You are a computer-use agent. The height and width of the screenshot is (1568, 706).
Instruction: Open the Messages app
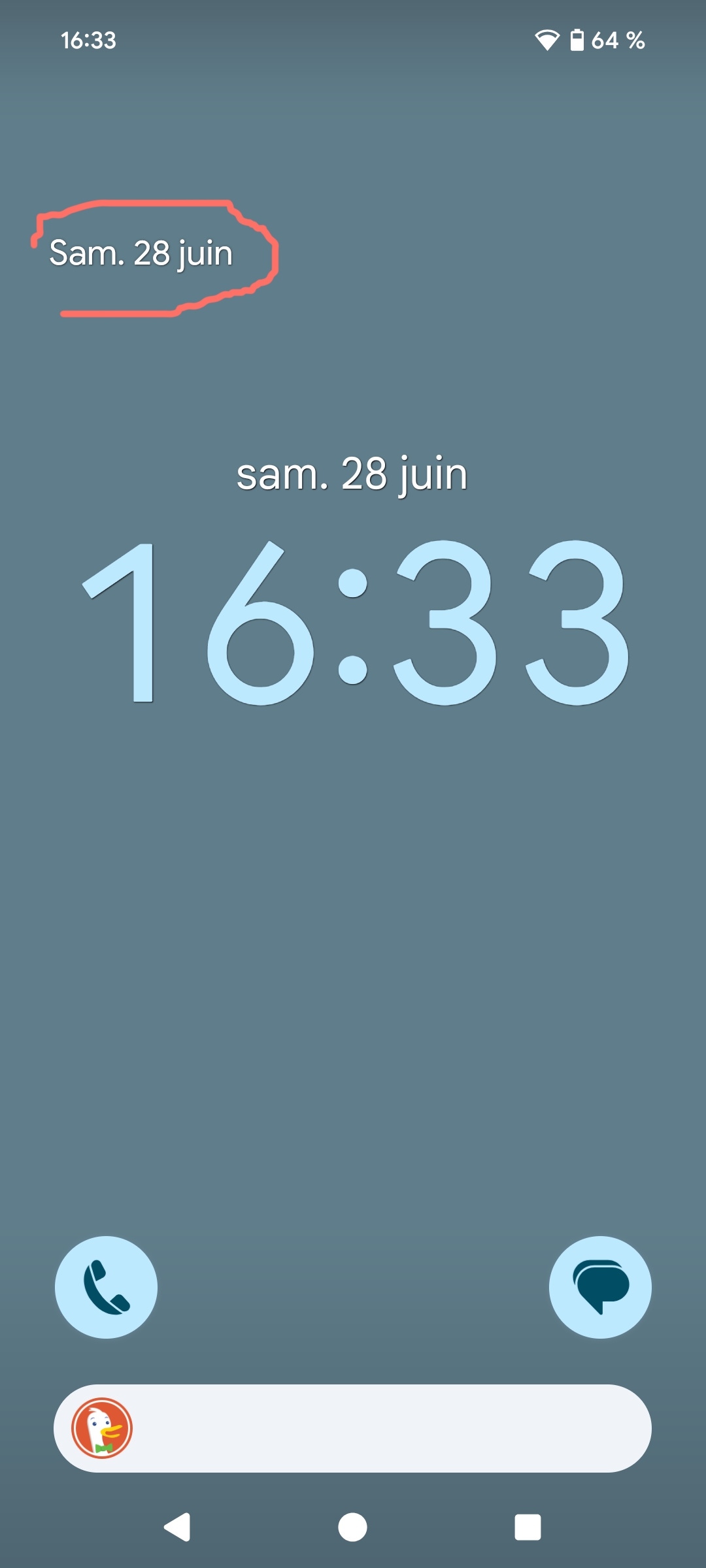coord(600,1287)
